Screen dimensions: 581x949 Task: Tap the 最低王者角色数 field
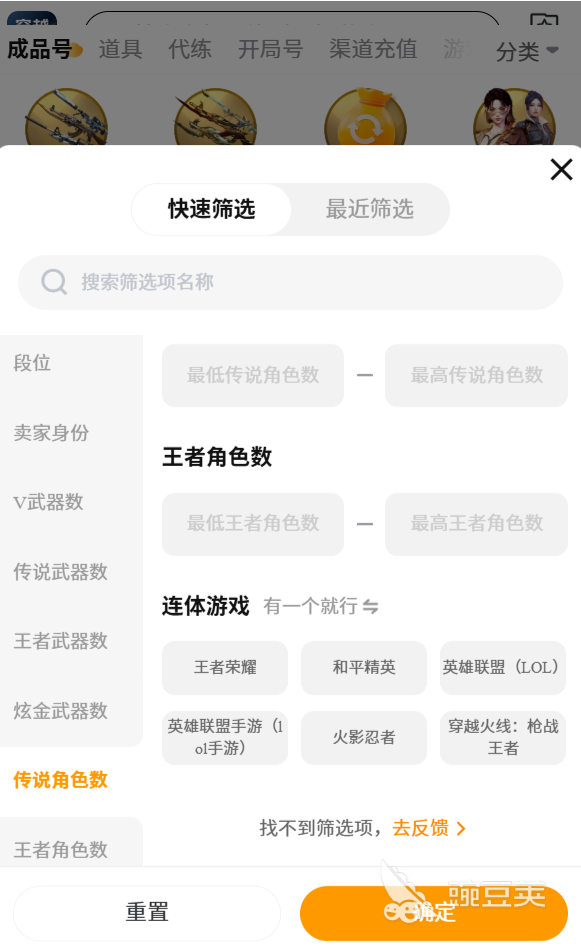point(253,524)
